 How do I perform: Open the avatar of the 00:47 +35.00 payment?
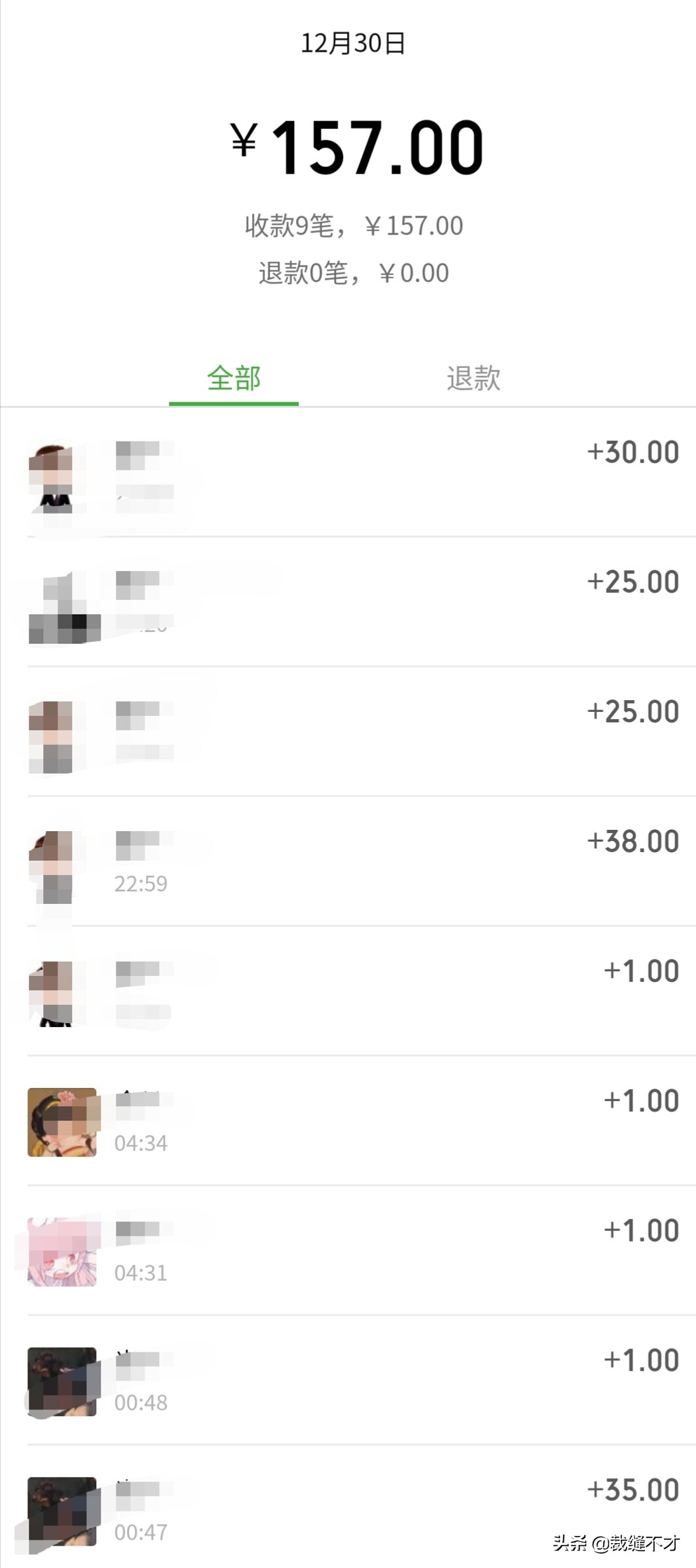(x=62, y=1510)
